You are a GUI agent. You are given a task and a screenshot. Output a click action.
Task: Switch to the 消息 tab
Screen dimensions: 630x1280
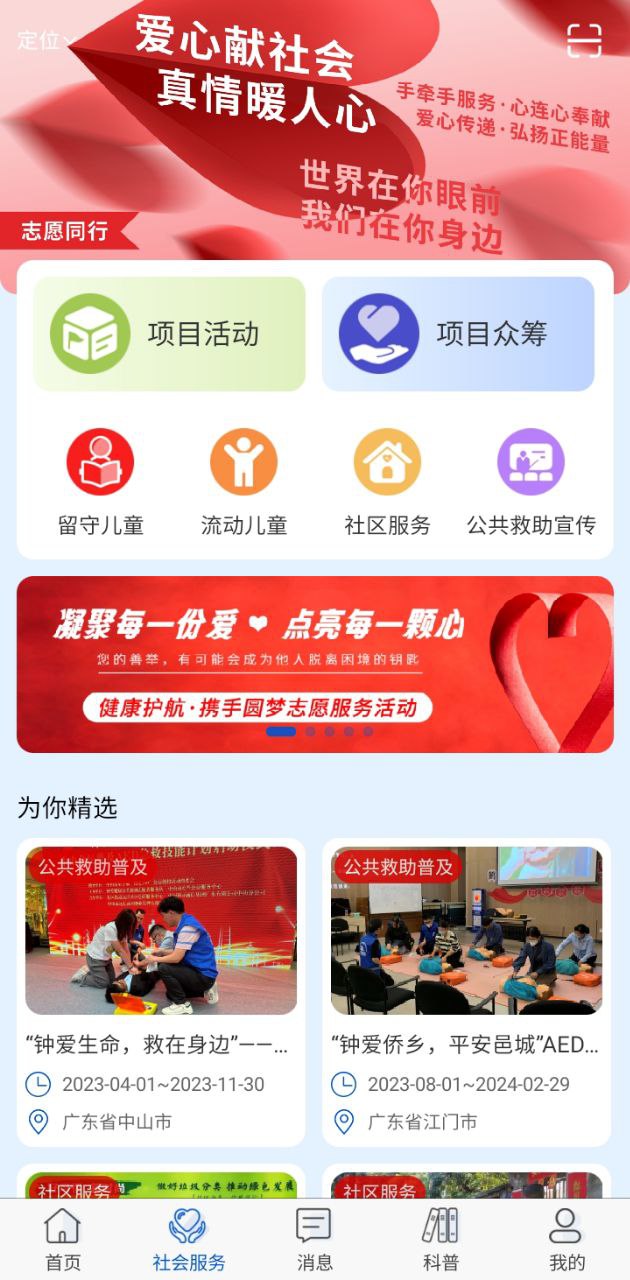coord(314,1240)
